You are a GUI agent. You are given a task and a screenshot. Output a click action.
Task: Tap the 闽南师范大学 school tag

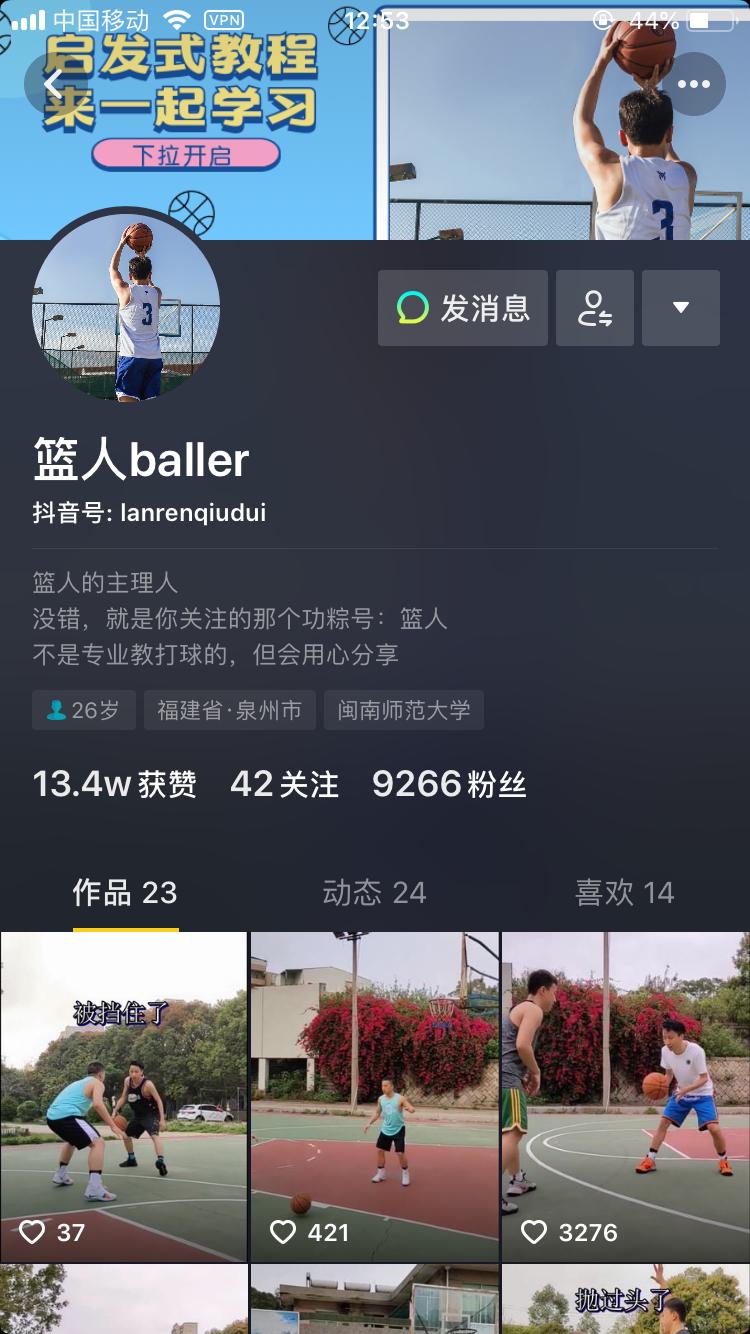[404, 710]
